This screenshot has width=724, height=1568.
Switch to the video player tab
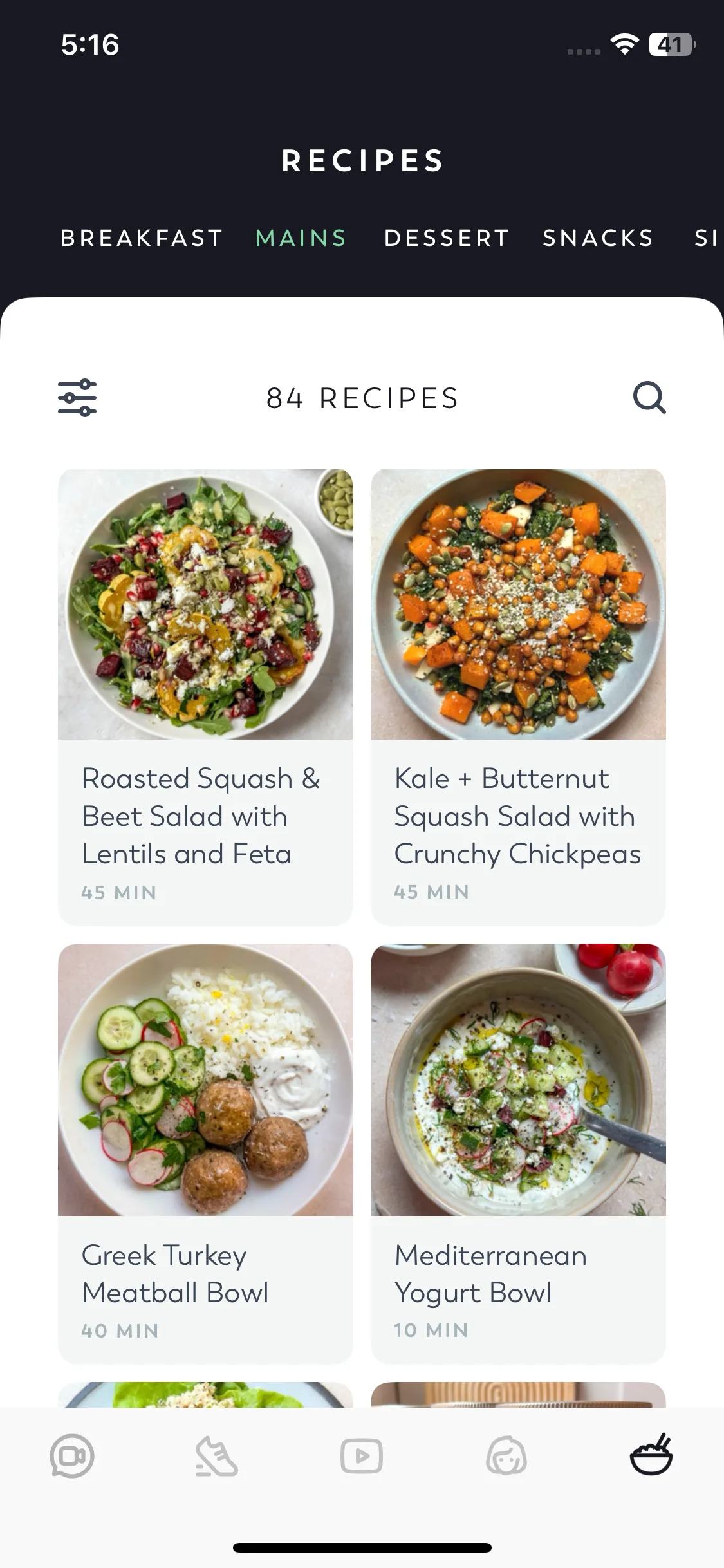tap(362, 1456)
